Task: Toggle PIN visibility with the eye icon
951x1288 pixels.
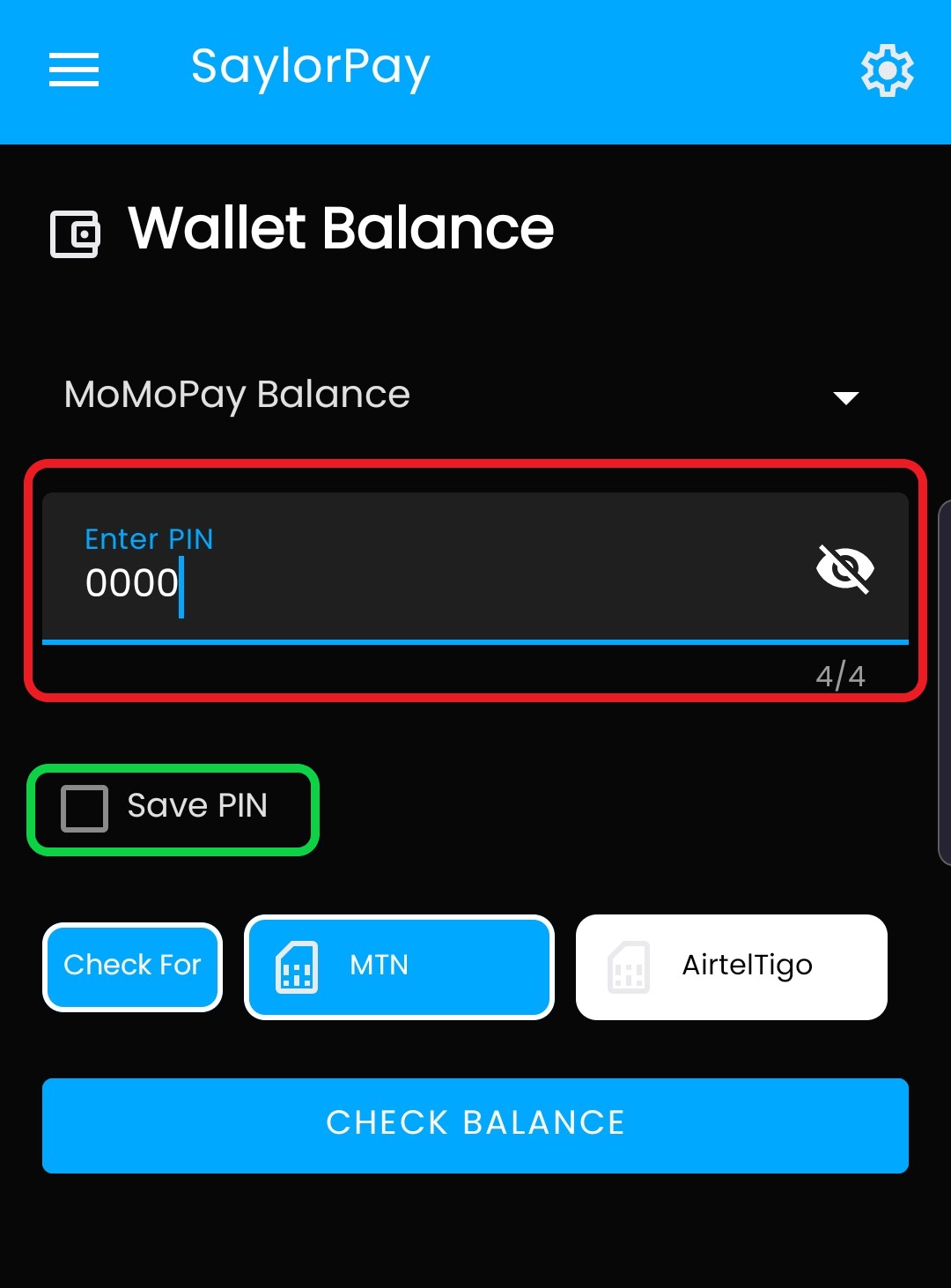Action: (x=844, y=568)
